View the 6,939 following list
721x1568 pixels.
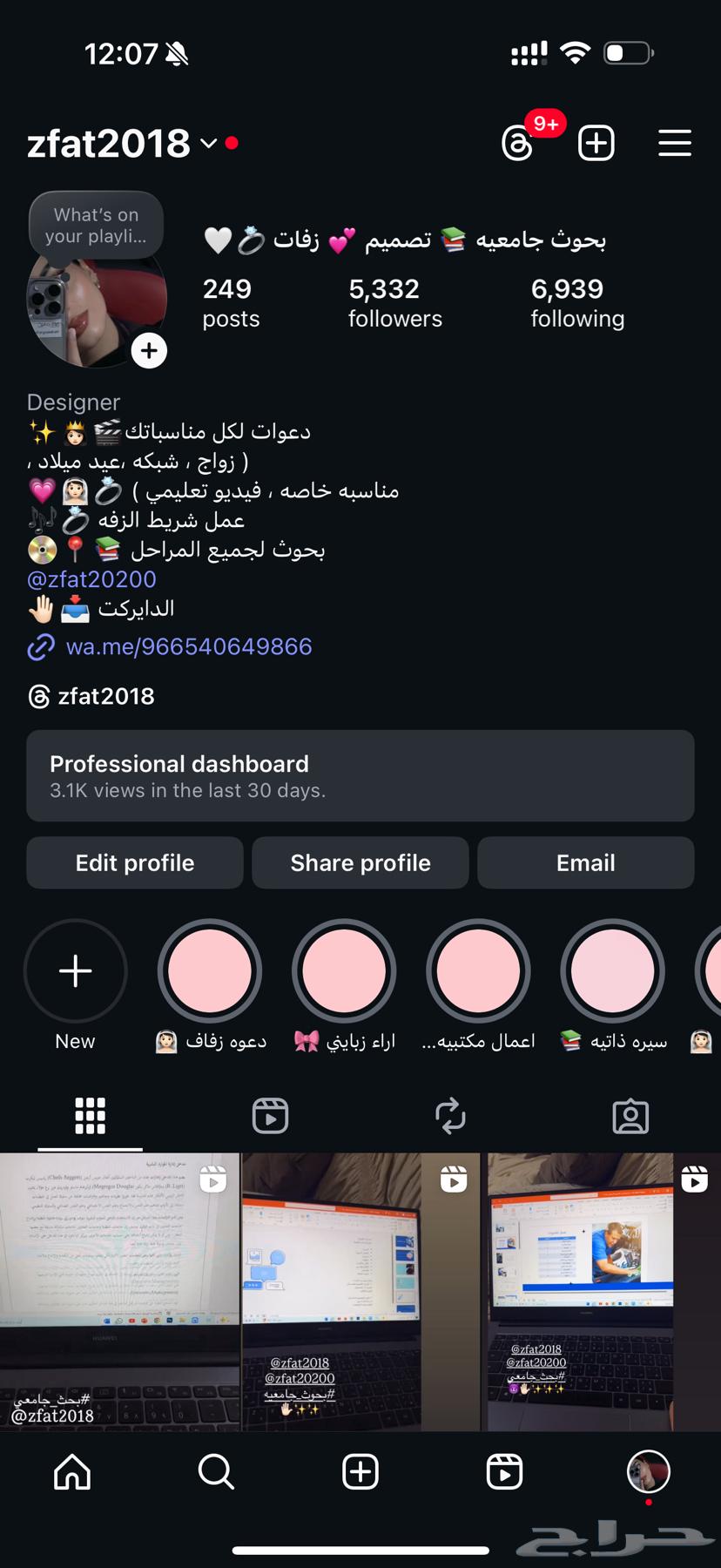point(577,302)
